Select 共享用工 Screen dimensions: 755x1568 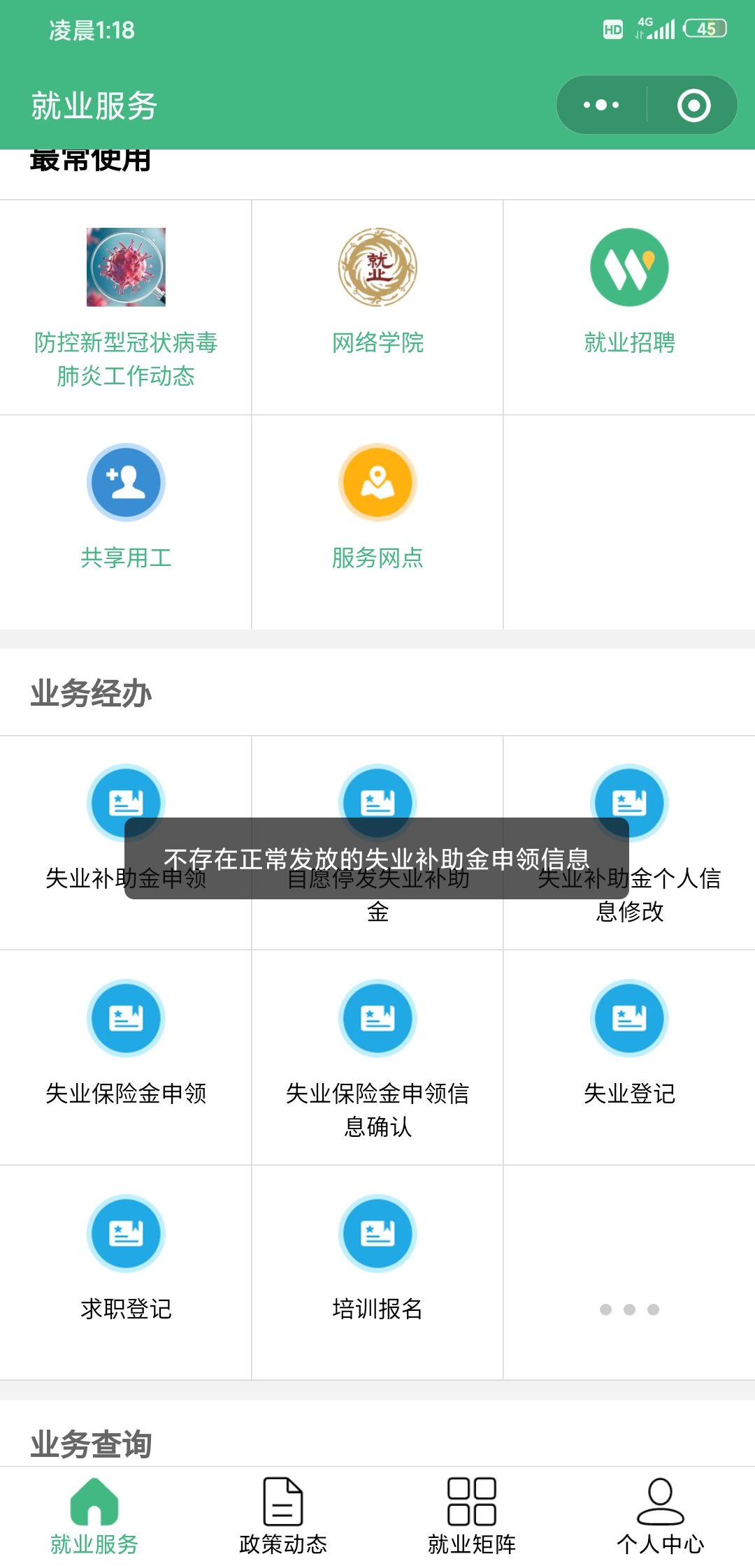tap(126, 523)
